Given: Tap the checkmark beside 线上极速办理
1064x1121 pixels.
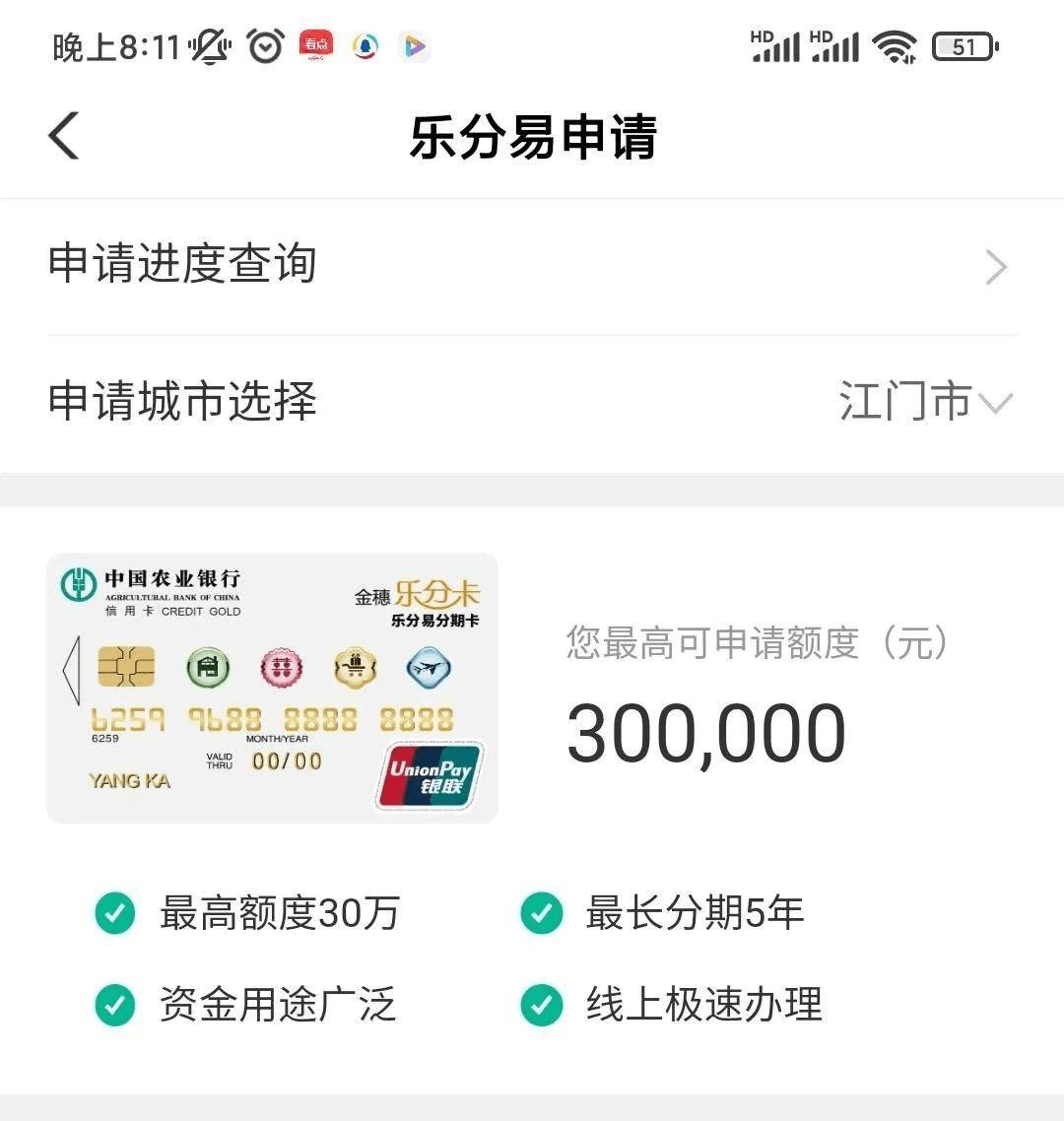Looking at the screenshot, I should (x=541, y=1004).
